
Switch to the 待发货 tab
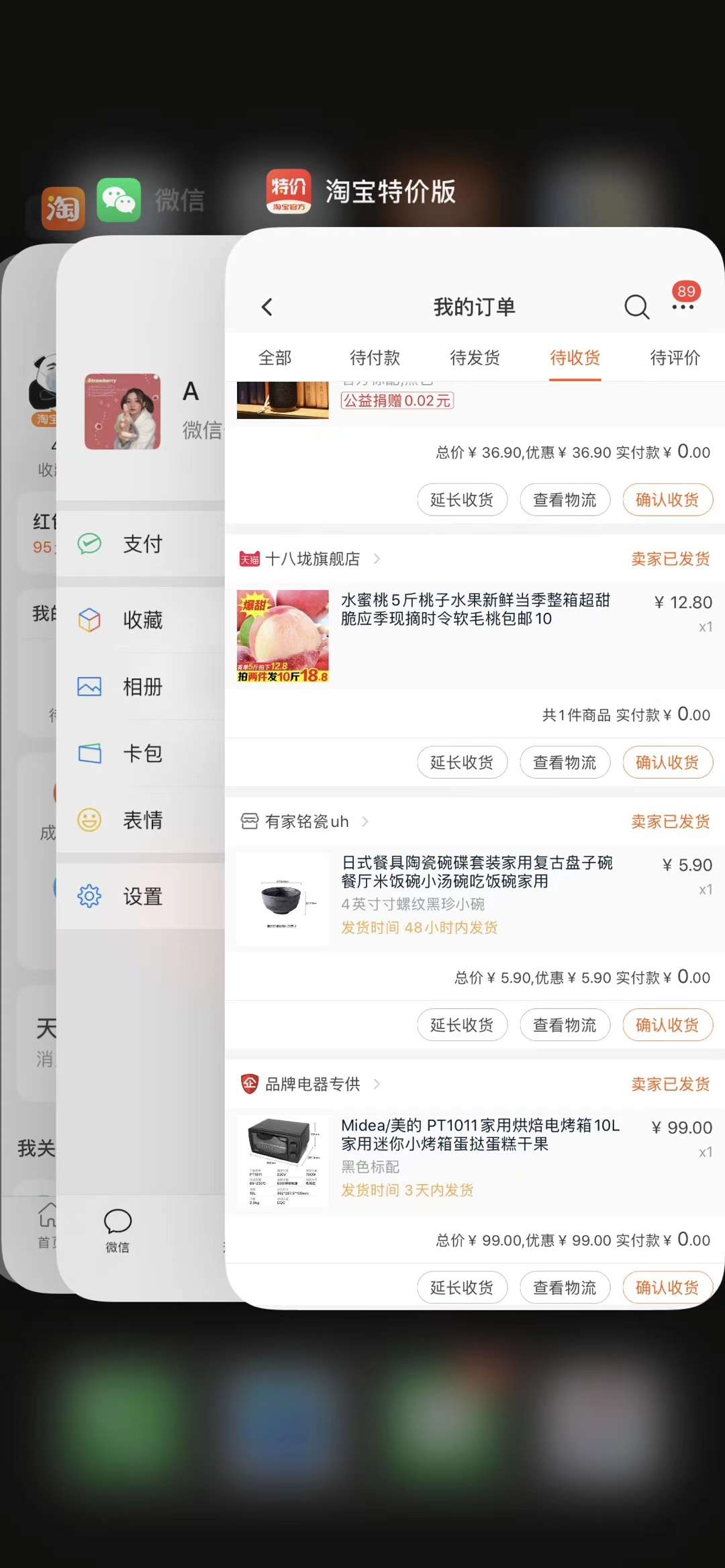pyautogui.click(x=475, y=358)
